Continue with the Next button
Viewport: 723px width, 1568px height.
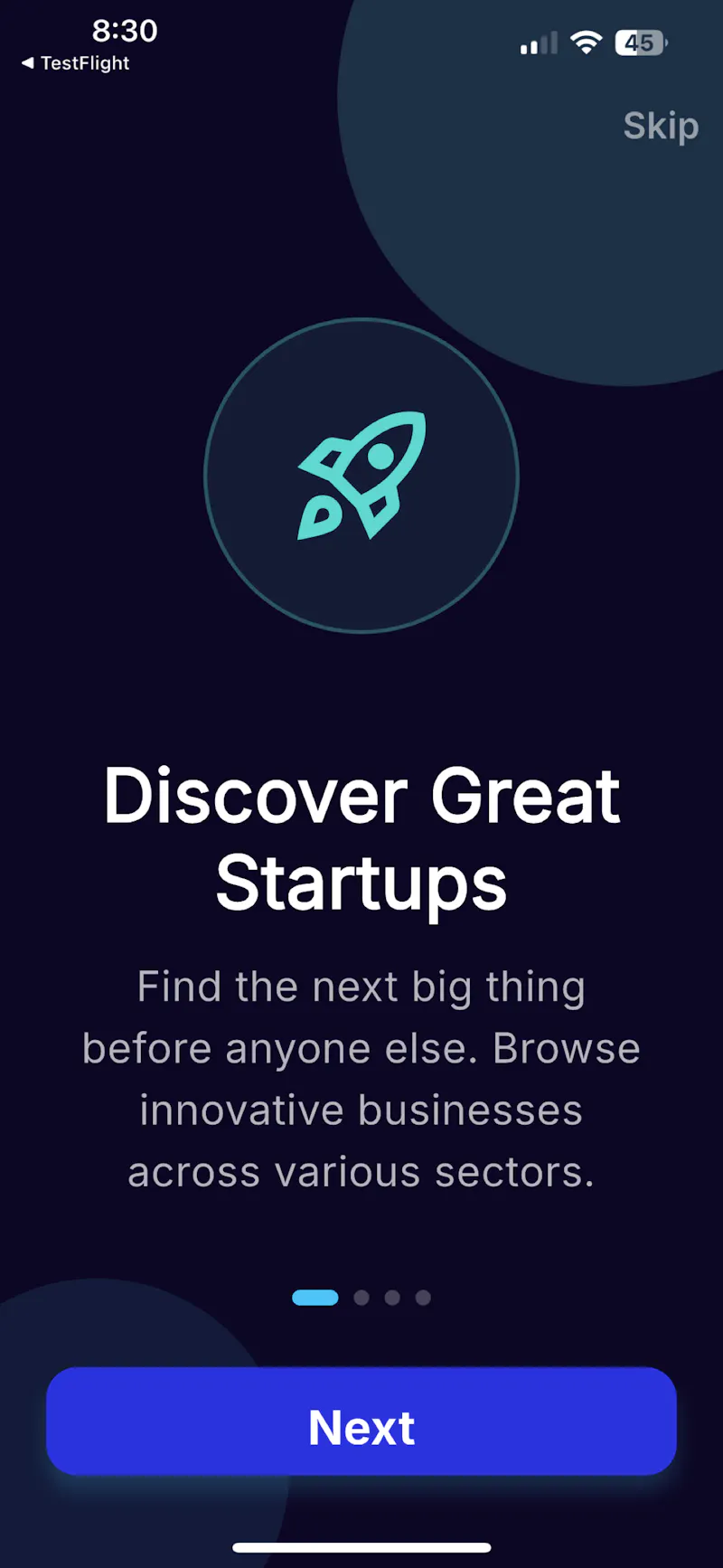(x=361, y=1427)
